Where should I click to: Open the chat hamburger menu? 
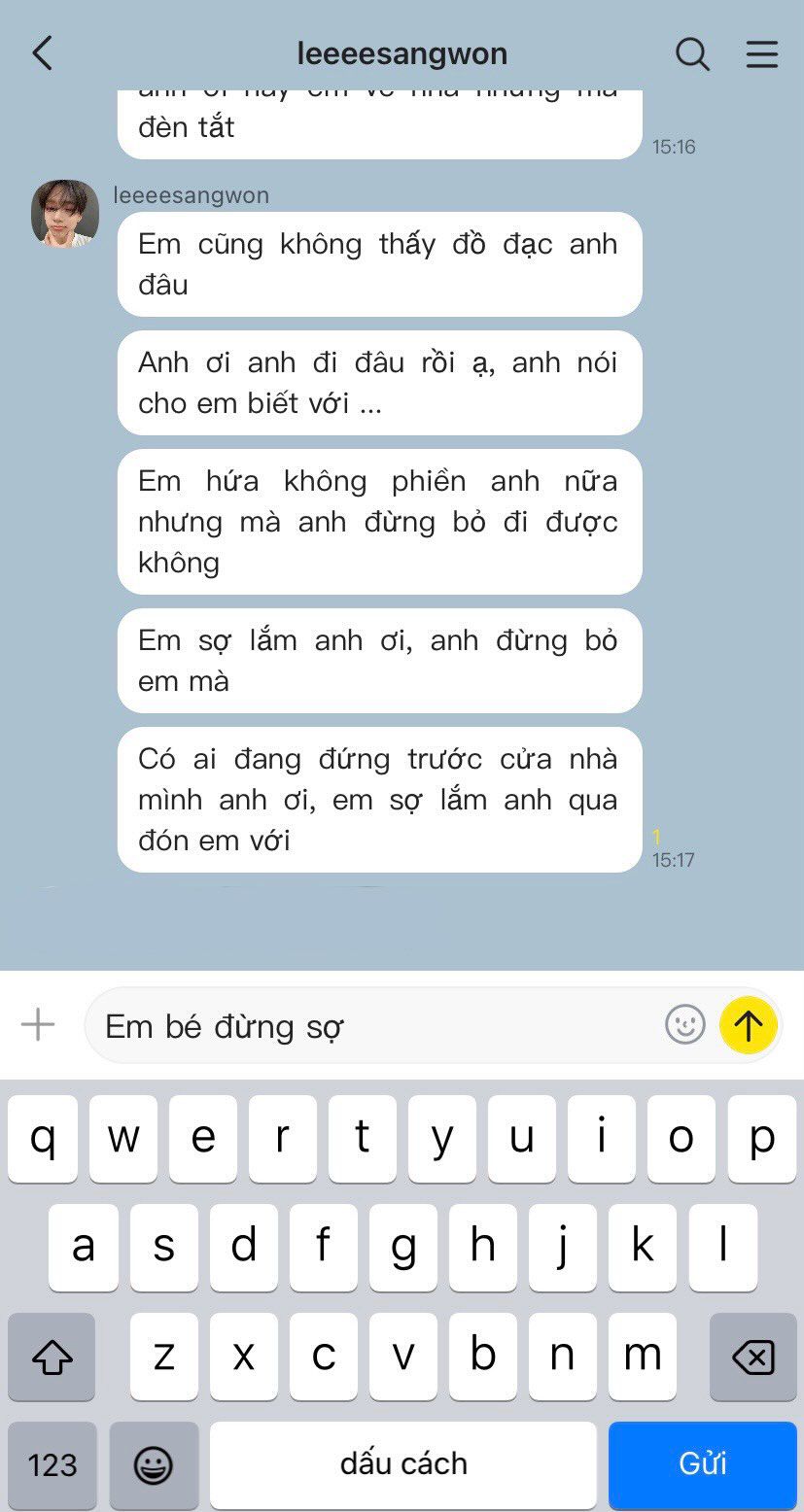pos(761,54)
